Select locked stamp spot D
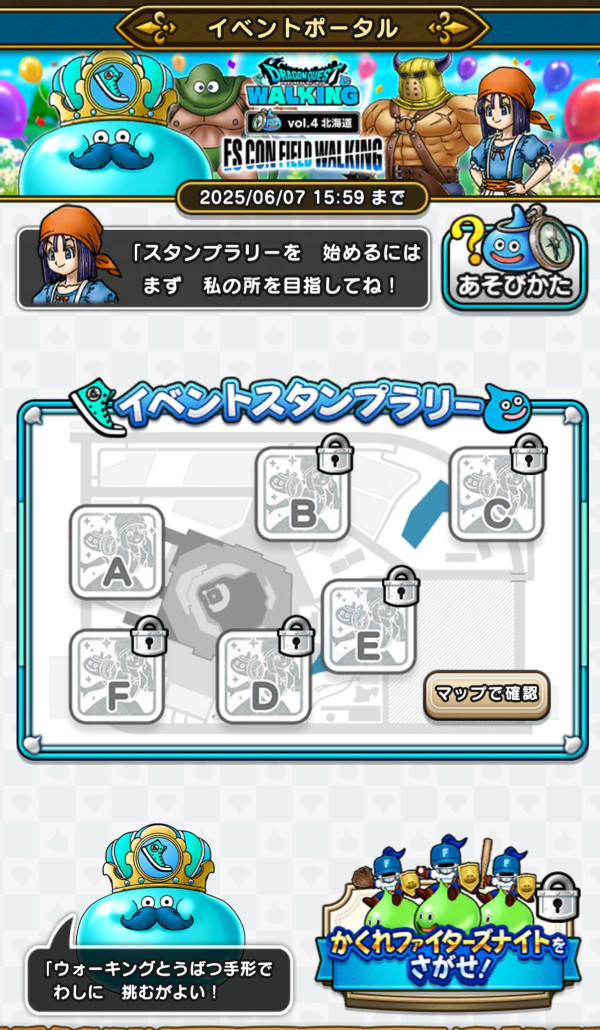Screen dimensions: 600x1030 click(264, 678)
